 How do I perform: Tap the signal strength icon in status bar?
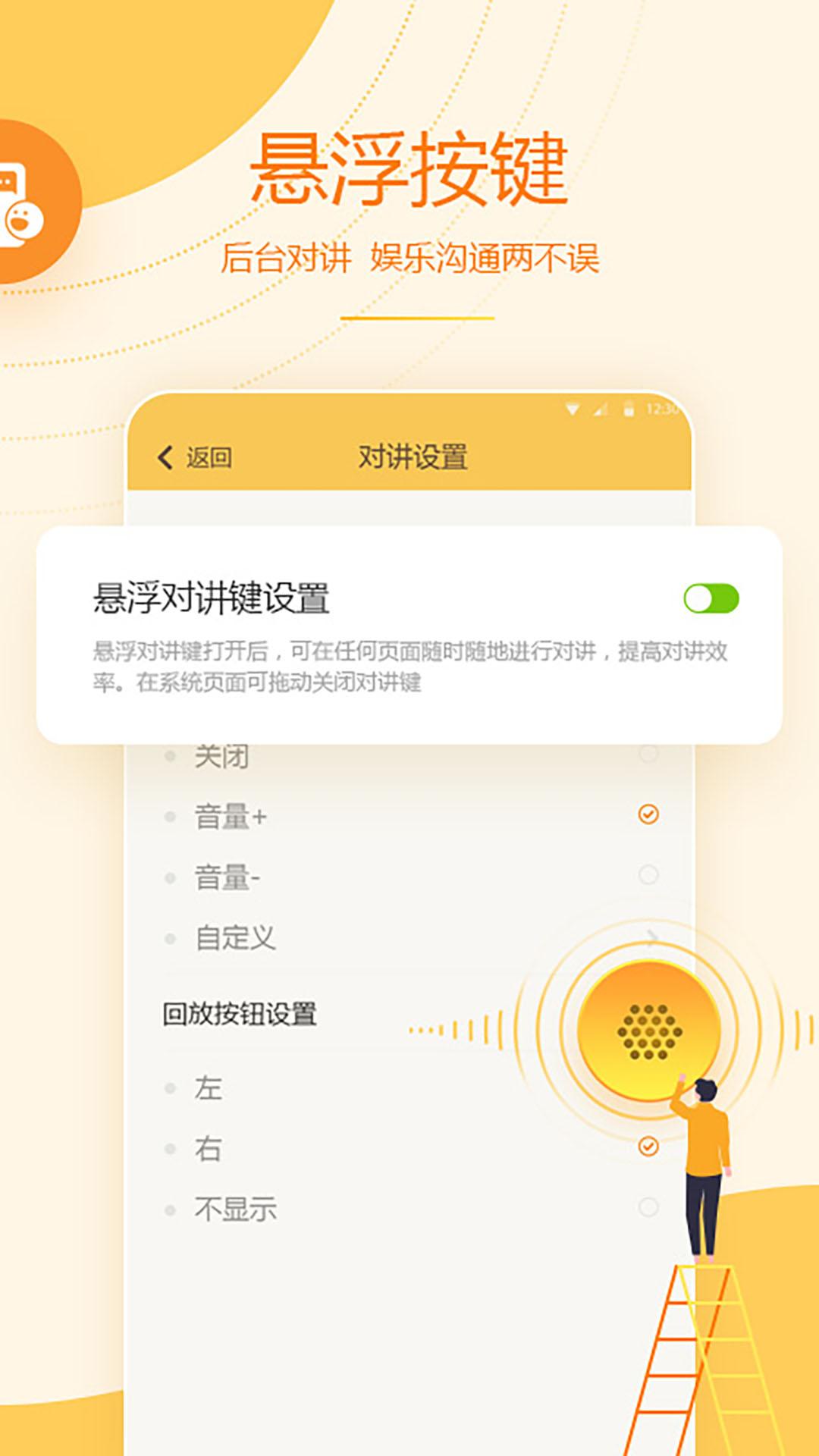tap(601, 409)
